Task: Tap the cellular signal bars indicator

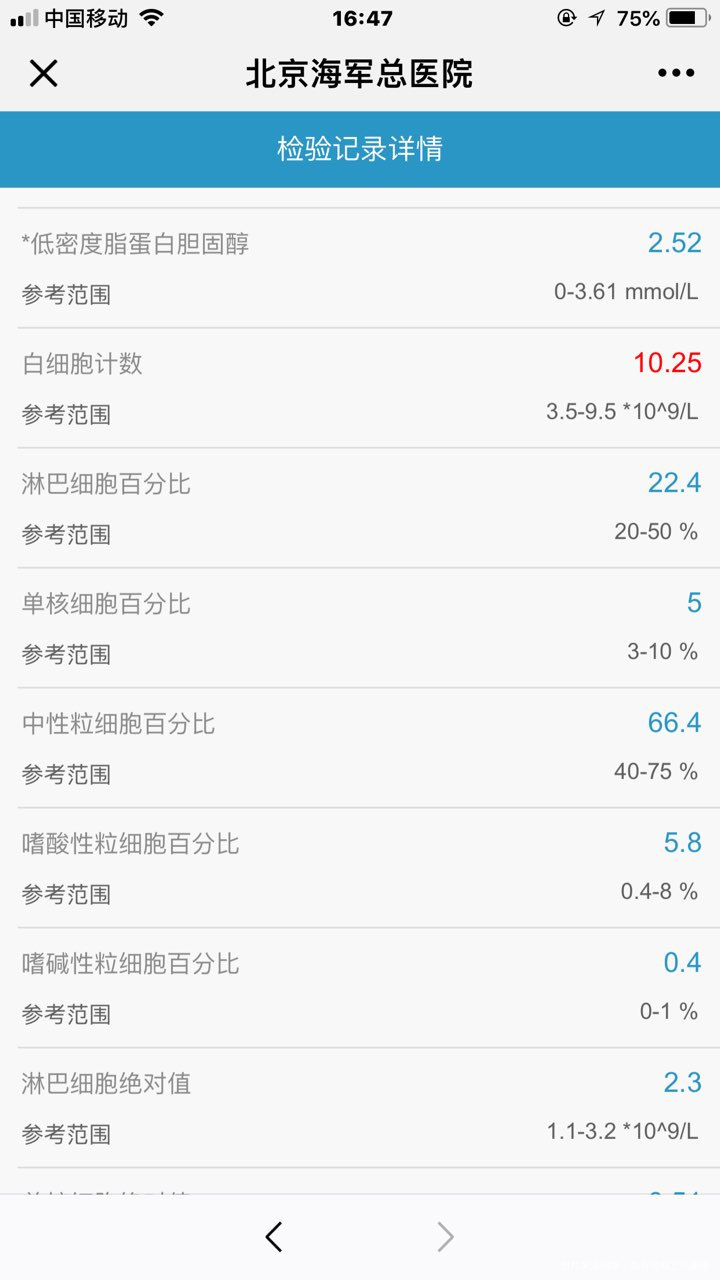Action: 22,16
